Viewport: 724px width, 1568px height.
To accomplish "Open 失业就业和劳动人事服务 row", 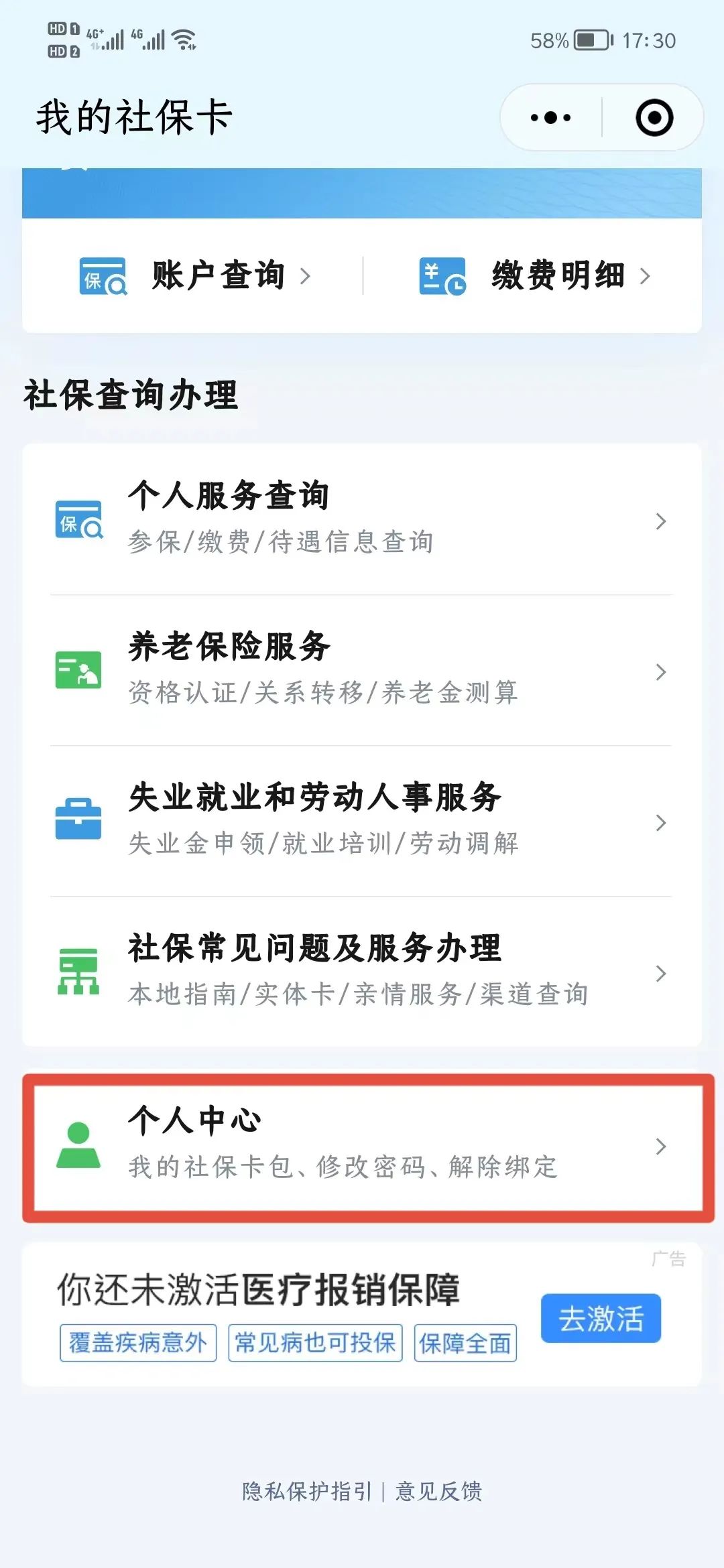I will pos(362,821).
